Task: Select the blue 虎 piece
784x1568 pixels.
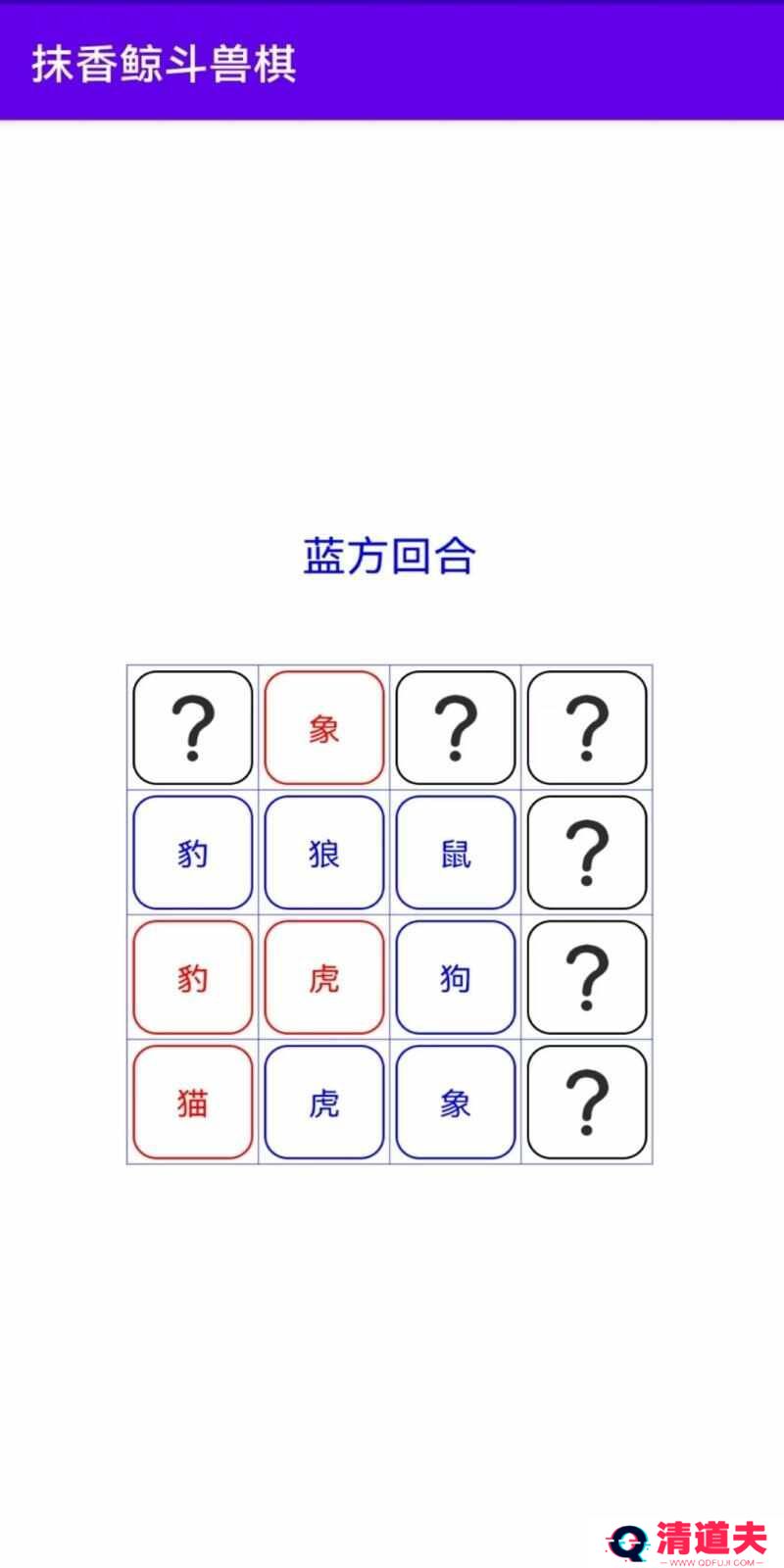Action: (323, 1102)
